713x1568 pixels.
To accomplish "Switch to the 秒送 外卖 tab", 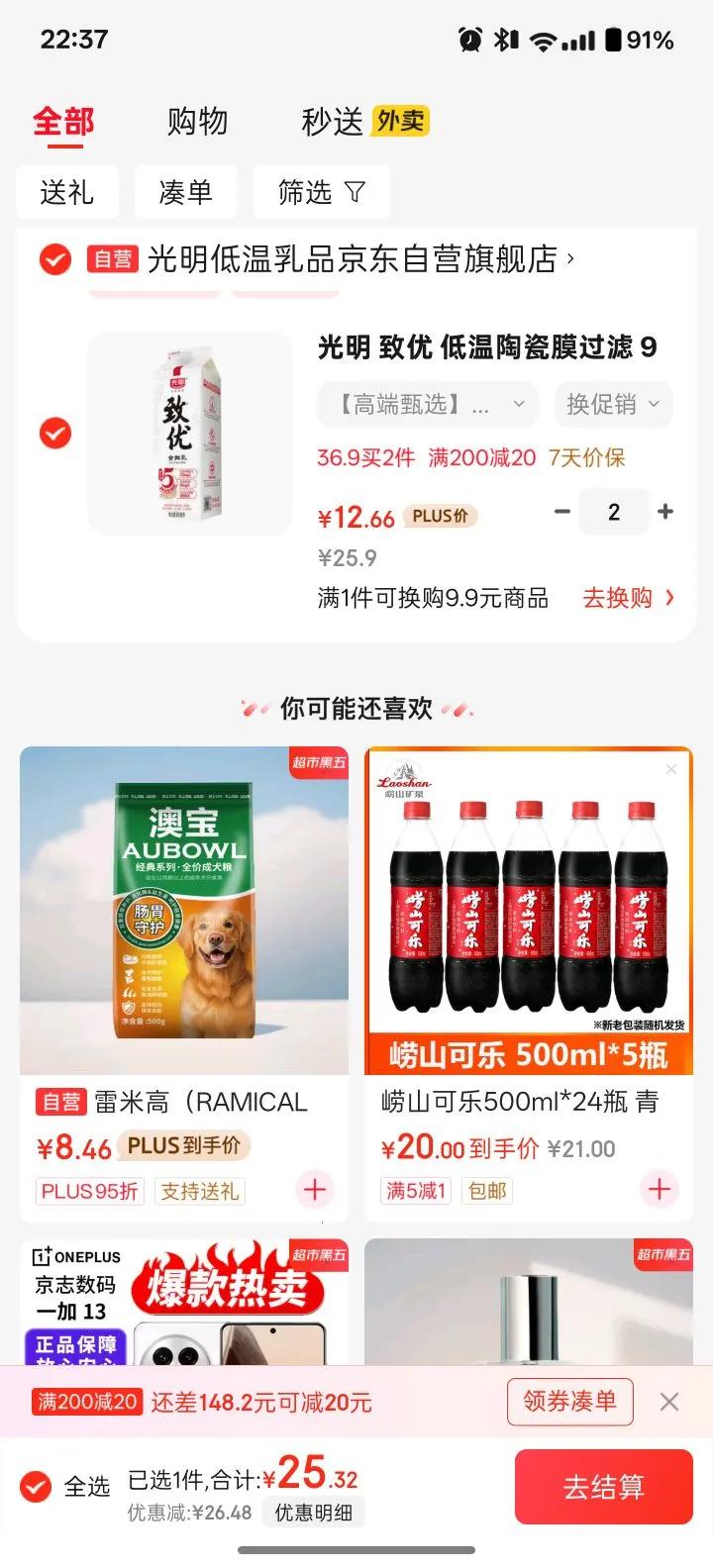I will (x=363, y=122).
